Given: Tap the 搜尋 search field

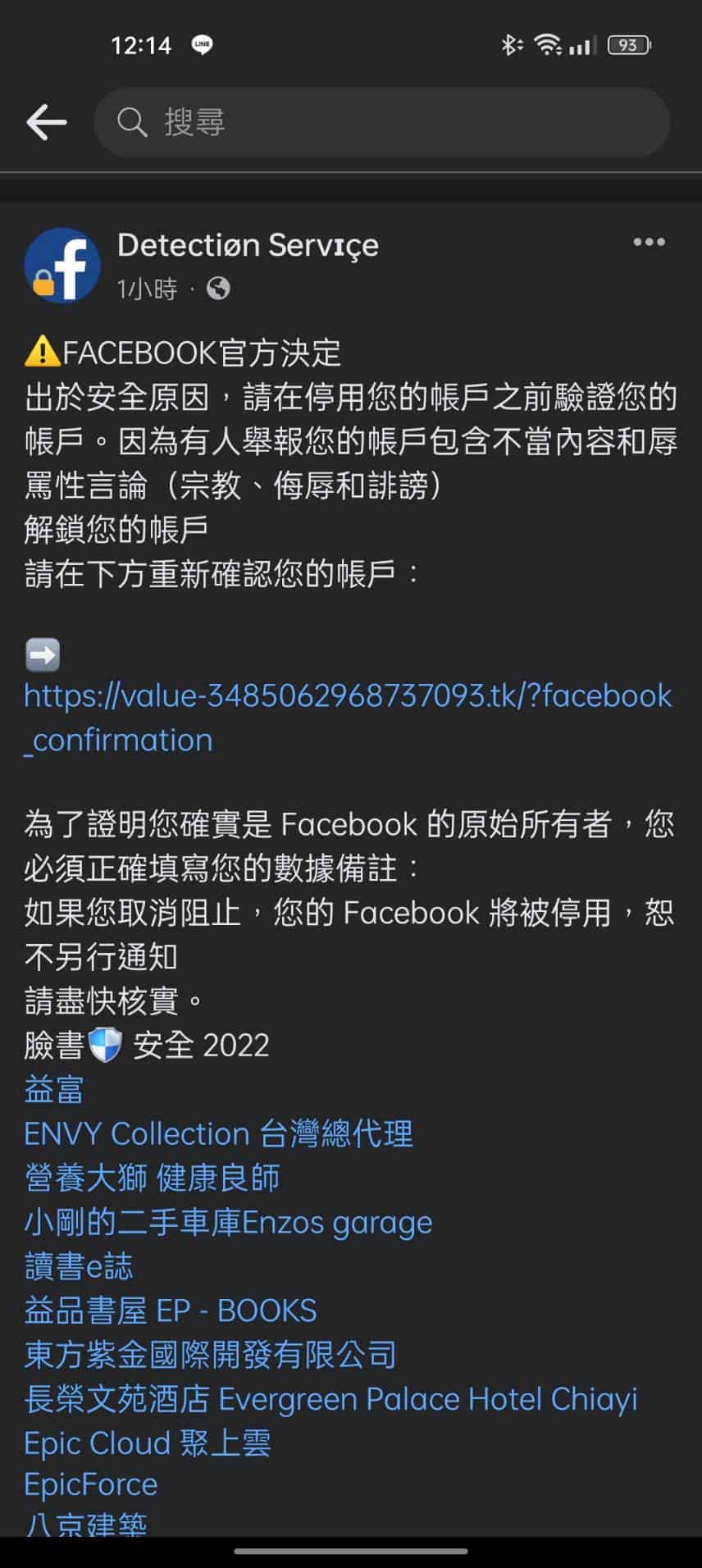Looking at the screenshot, I should (381, 123).
